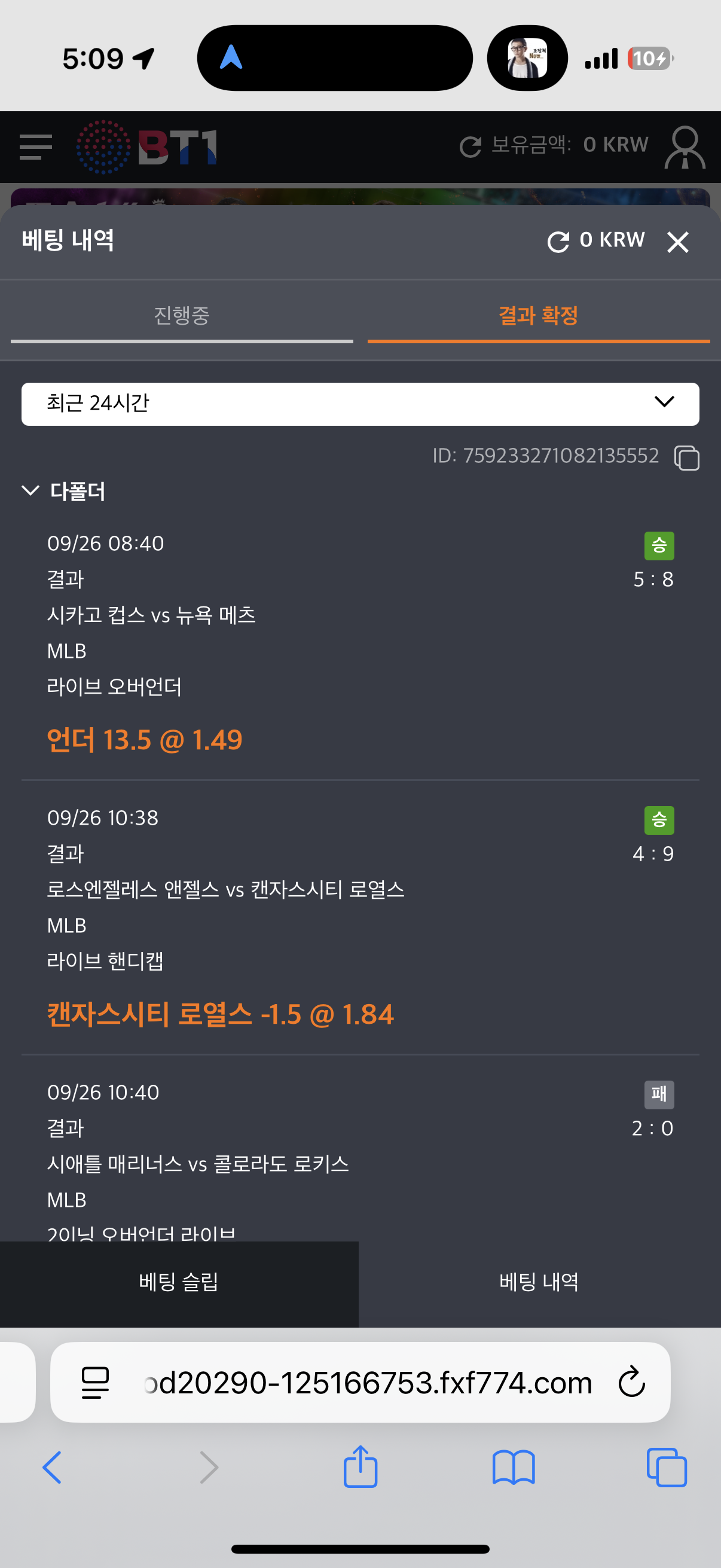Reload the page from the address bar
The height and width of the screenshot is (1568, 721).
(x=631, y=1382)
